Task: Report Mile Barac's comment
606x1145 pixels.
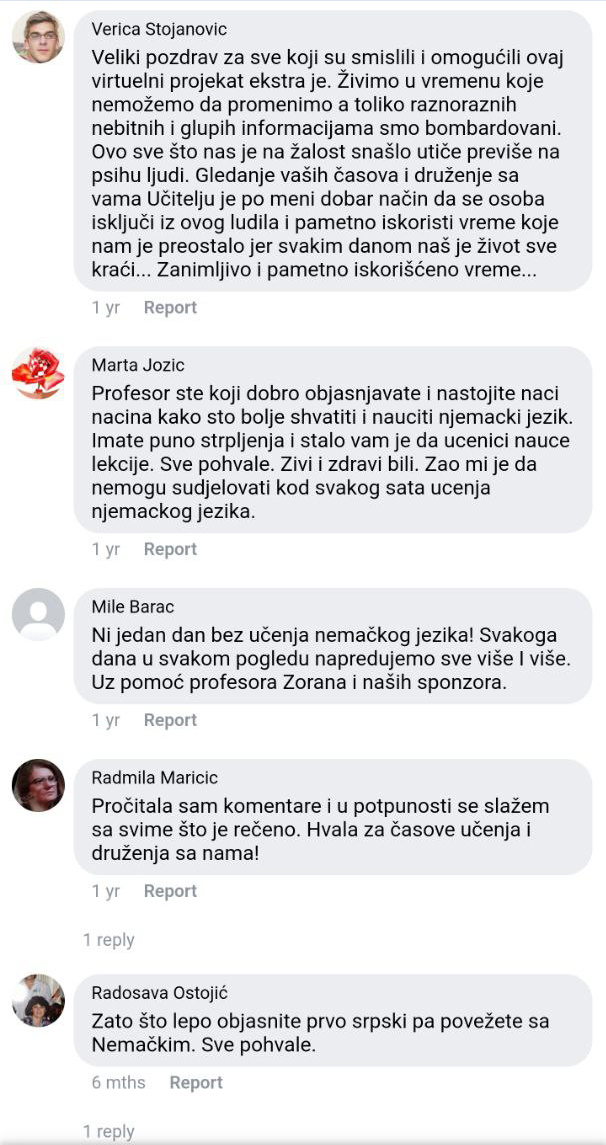Action: (170, 720)
